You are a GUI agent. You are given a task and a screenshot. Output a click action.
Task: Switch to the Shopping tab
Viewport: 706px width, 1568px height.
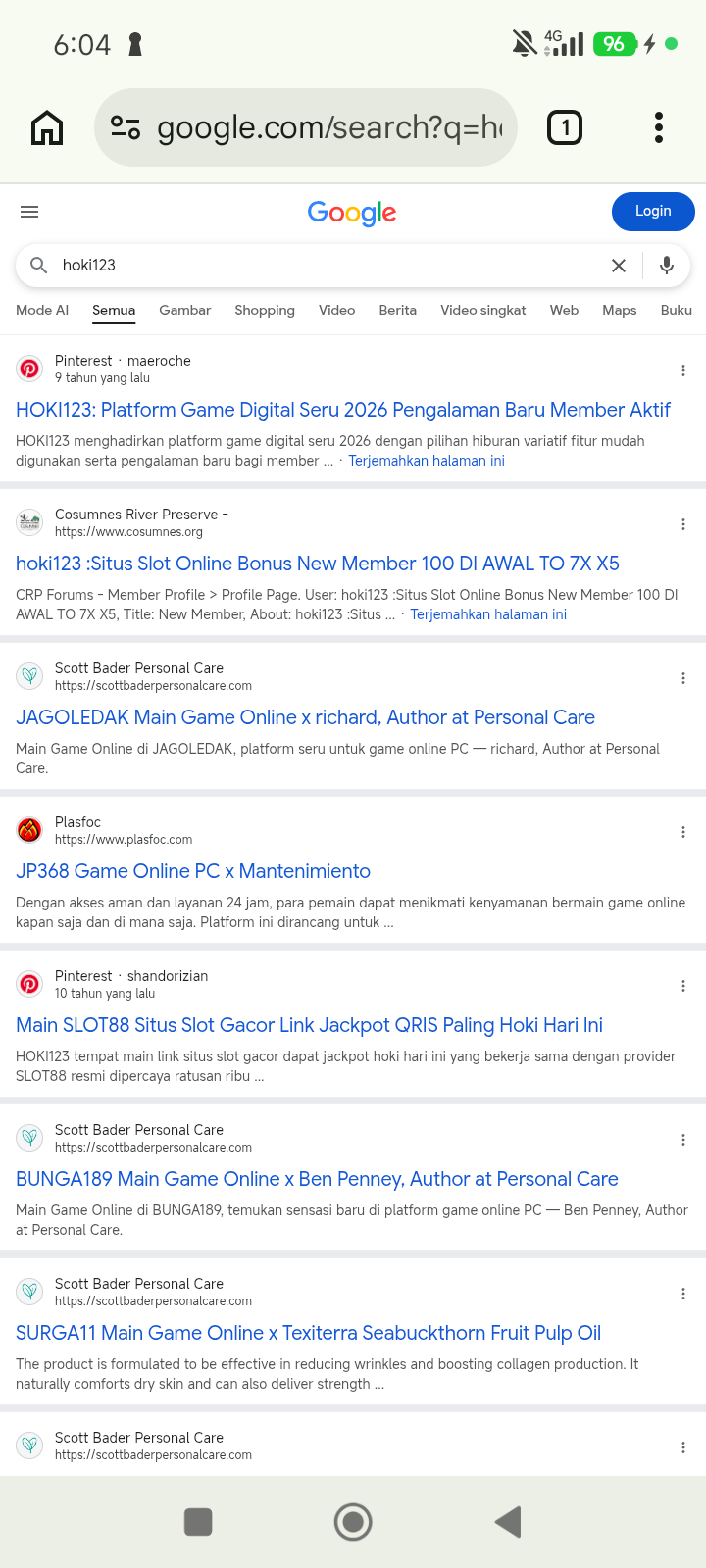tap(265, 310)
